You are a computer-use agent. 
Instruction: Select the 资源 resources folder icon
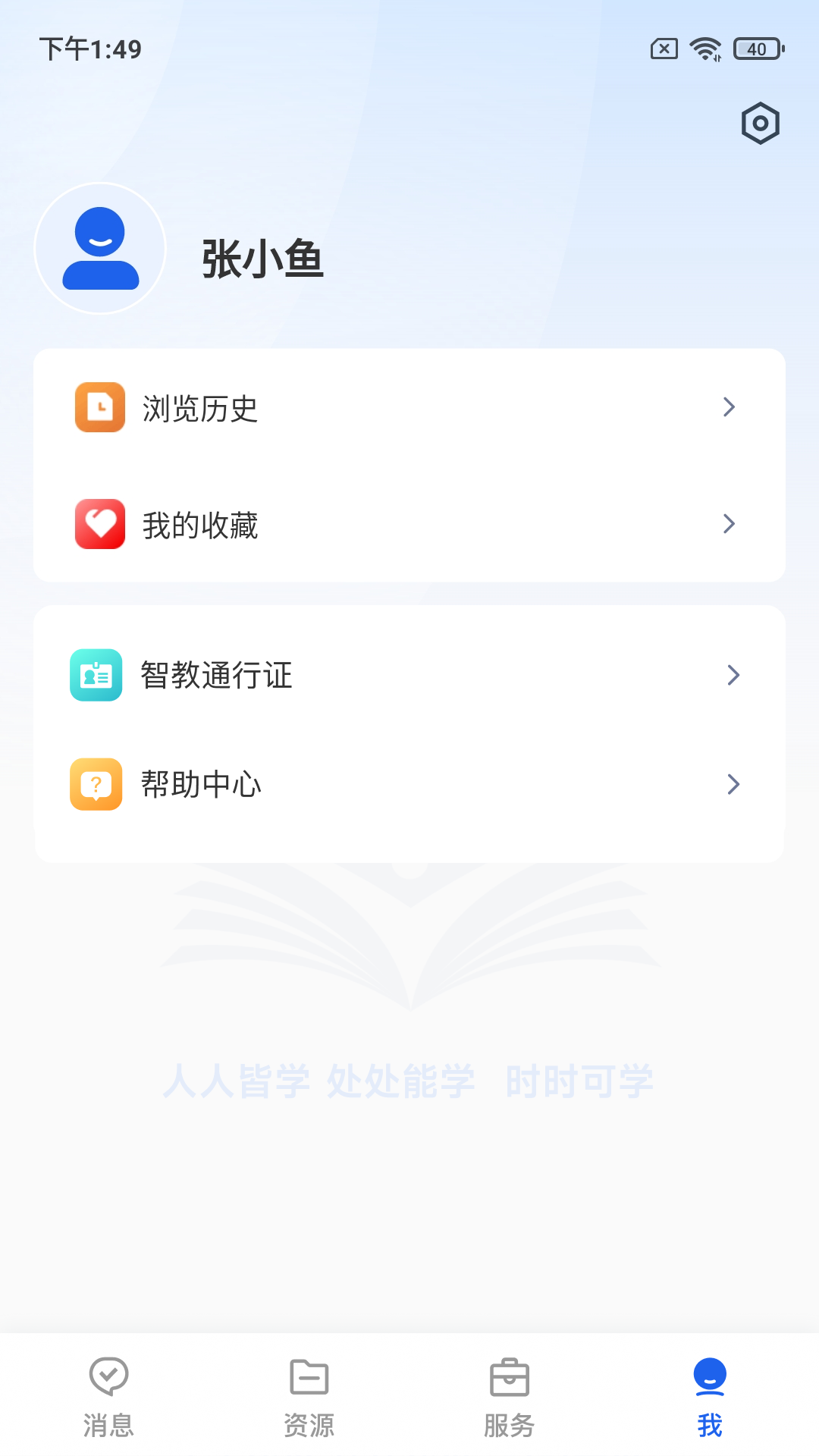pos(309,1377)
